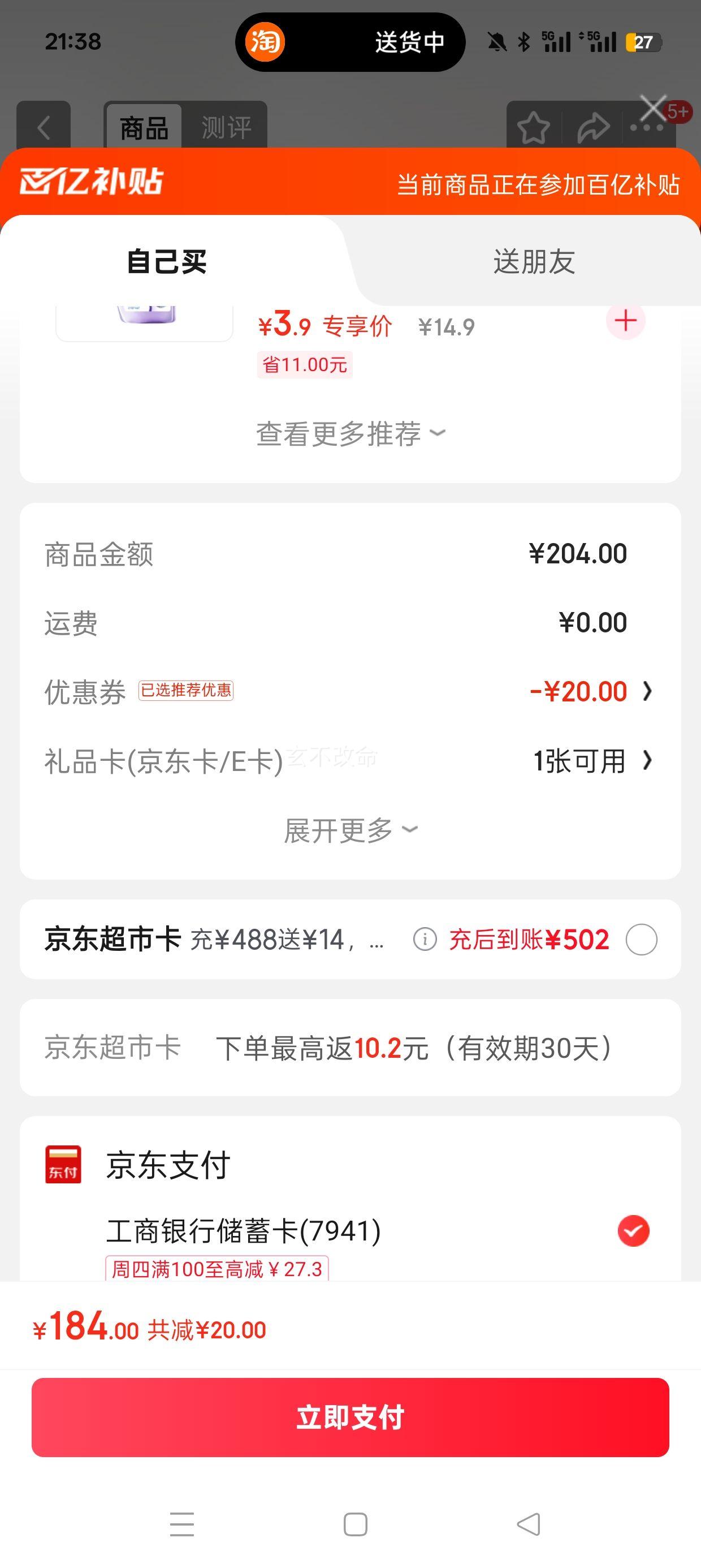The width and height of the screenshot is (701, 1568).
Task: Go to the system home screen
Action: 356,1524
